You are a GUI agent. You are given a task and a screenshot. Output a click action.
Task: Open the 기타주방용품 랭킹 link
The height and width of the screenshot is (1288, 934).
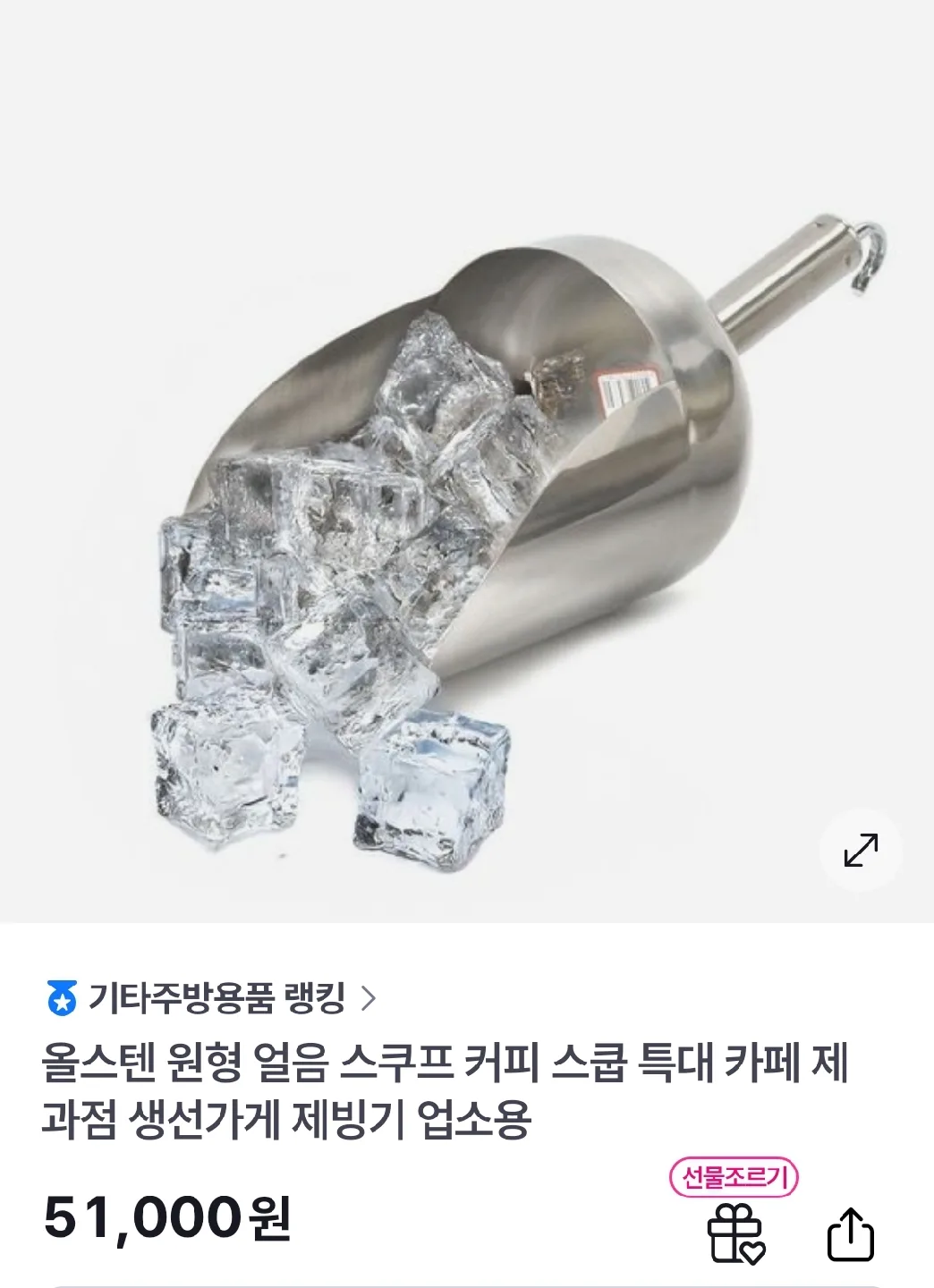pos(215,998)
